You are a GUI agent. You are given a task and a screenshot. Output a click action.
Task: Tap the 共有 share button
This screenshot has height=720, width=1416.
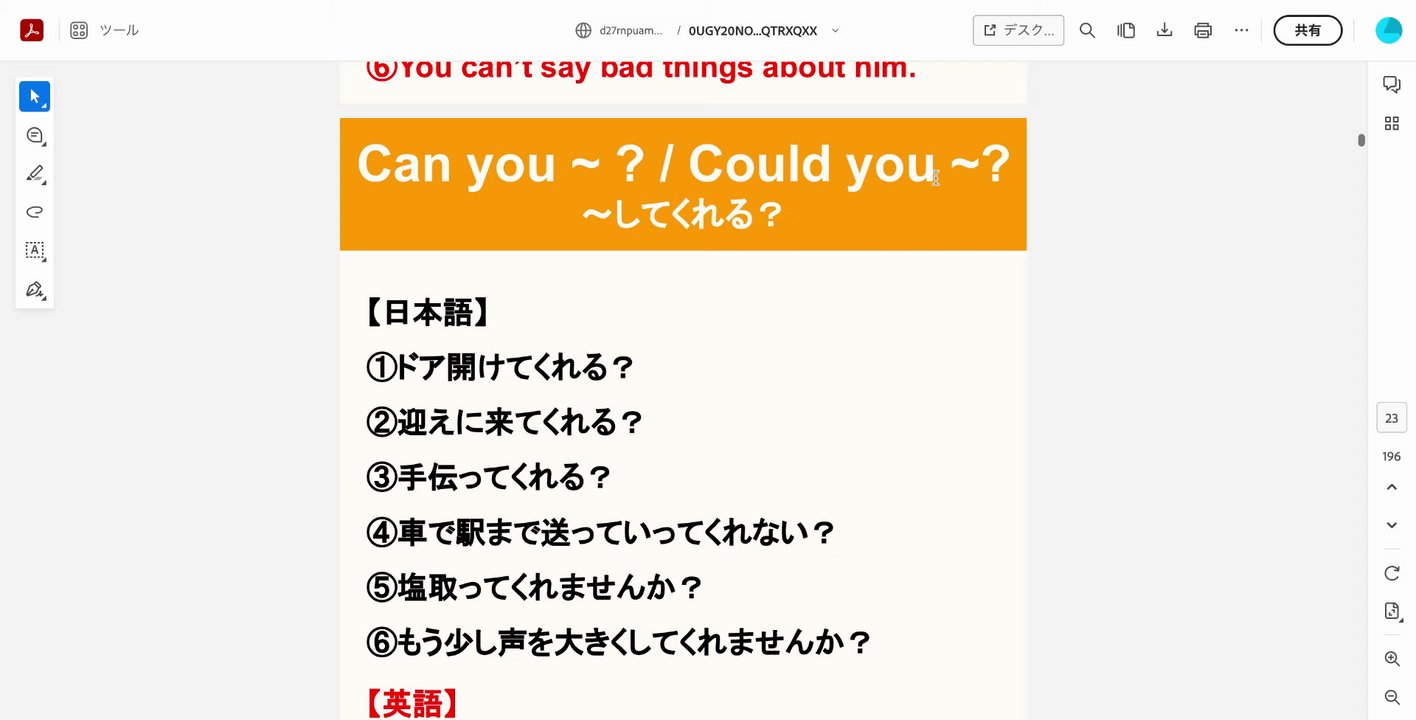click(x=1307, y=30)
